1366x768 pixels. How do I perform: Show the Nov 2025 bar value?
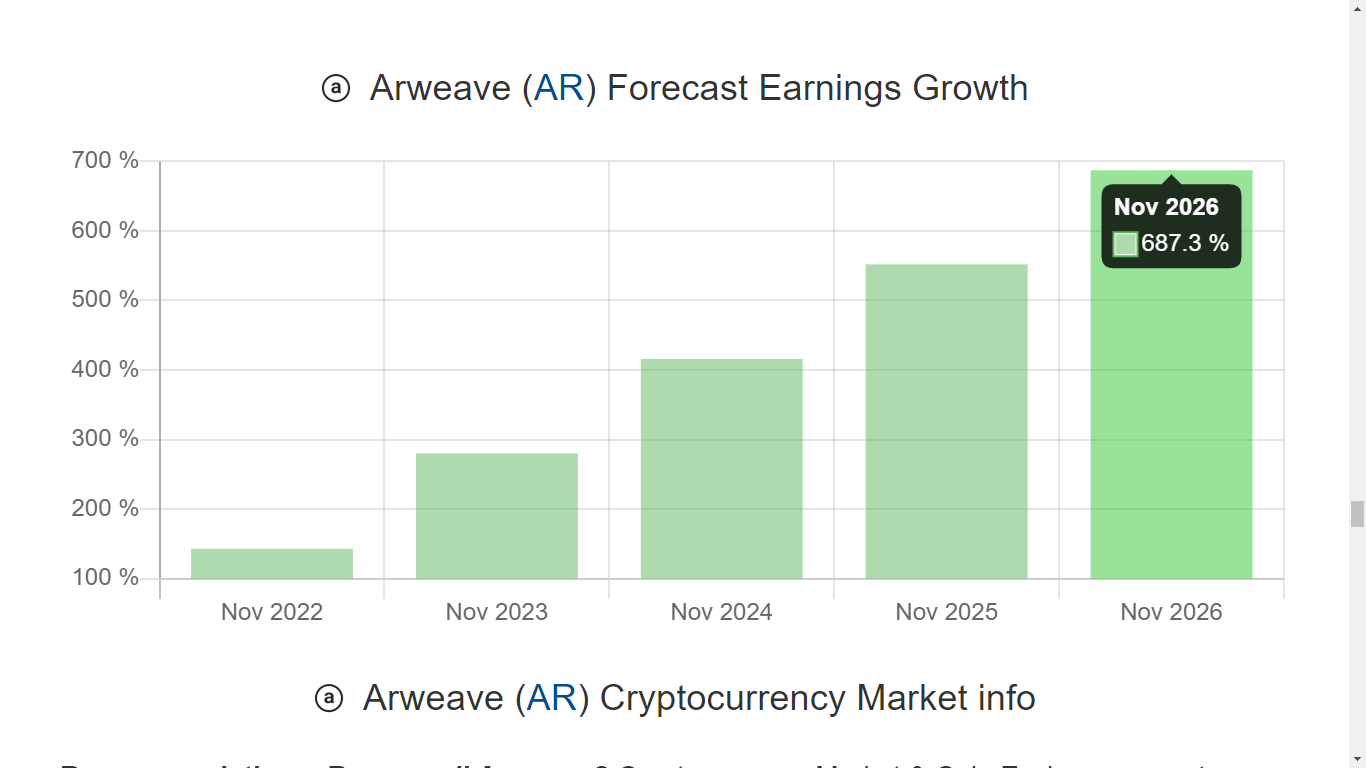coord(946,421)
